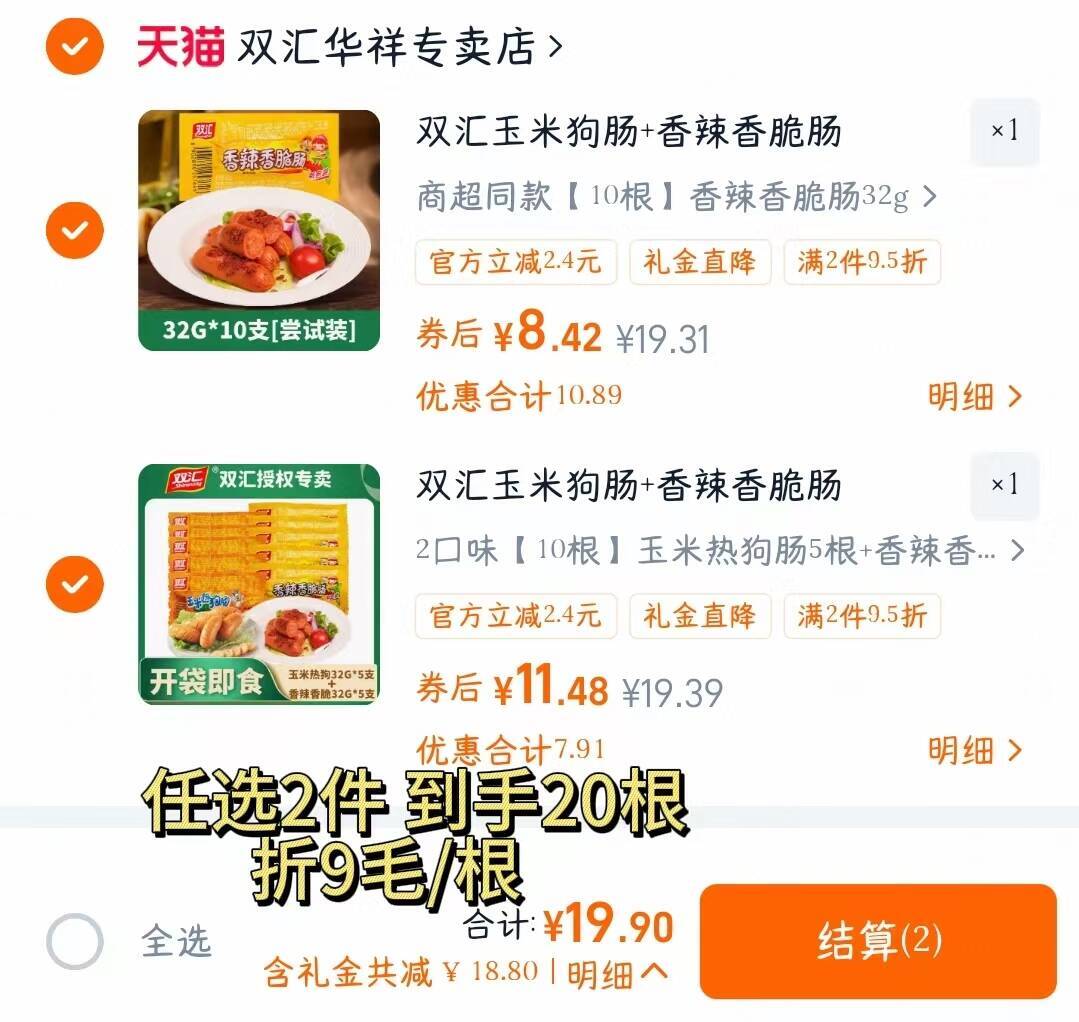Viewport: 1079px width, 1022px height.
Task: Deselect the 32G*10支 尝试装 item checkbox
Action: coord(74,230)
